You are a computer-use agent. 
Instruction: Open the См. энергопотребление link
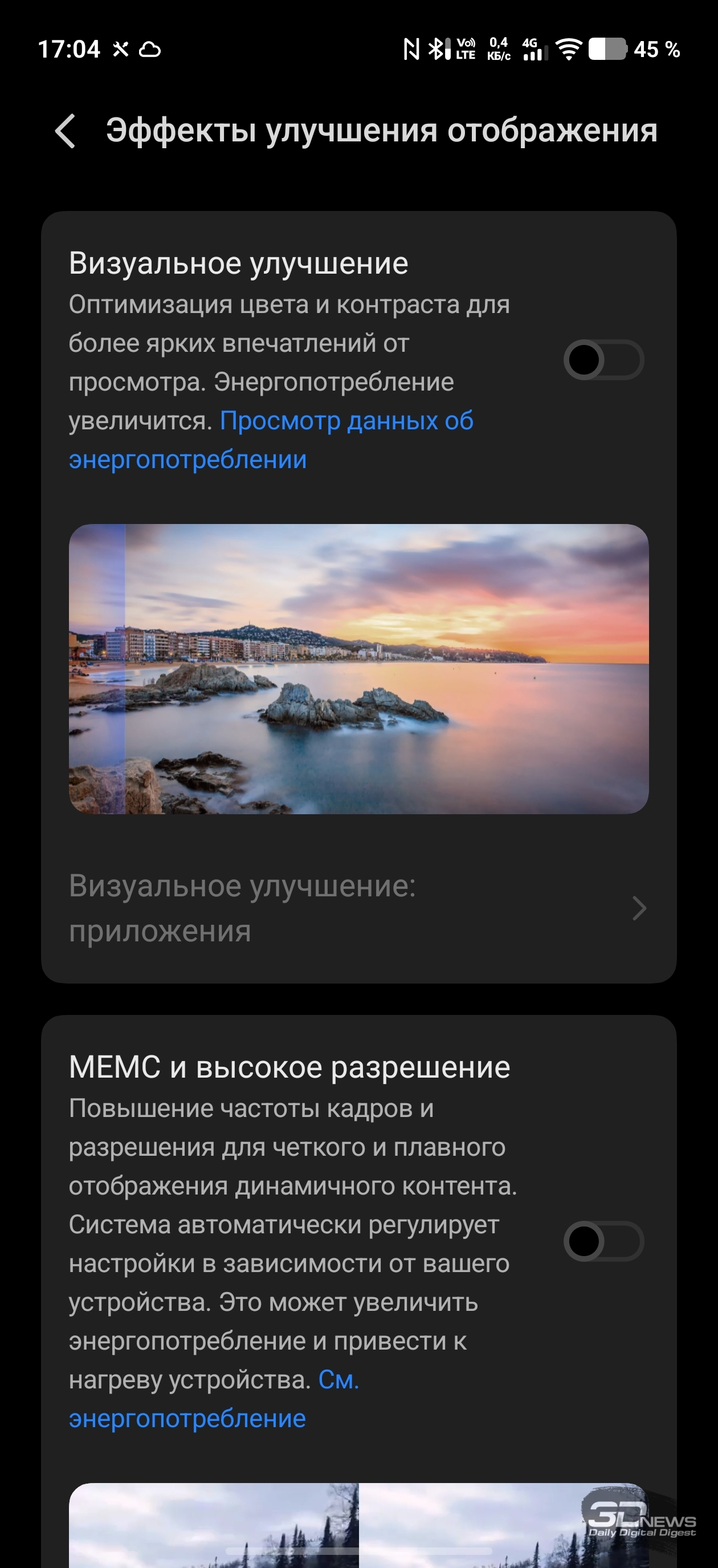tap(187, 1418)
